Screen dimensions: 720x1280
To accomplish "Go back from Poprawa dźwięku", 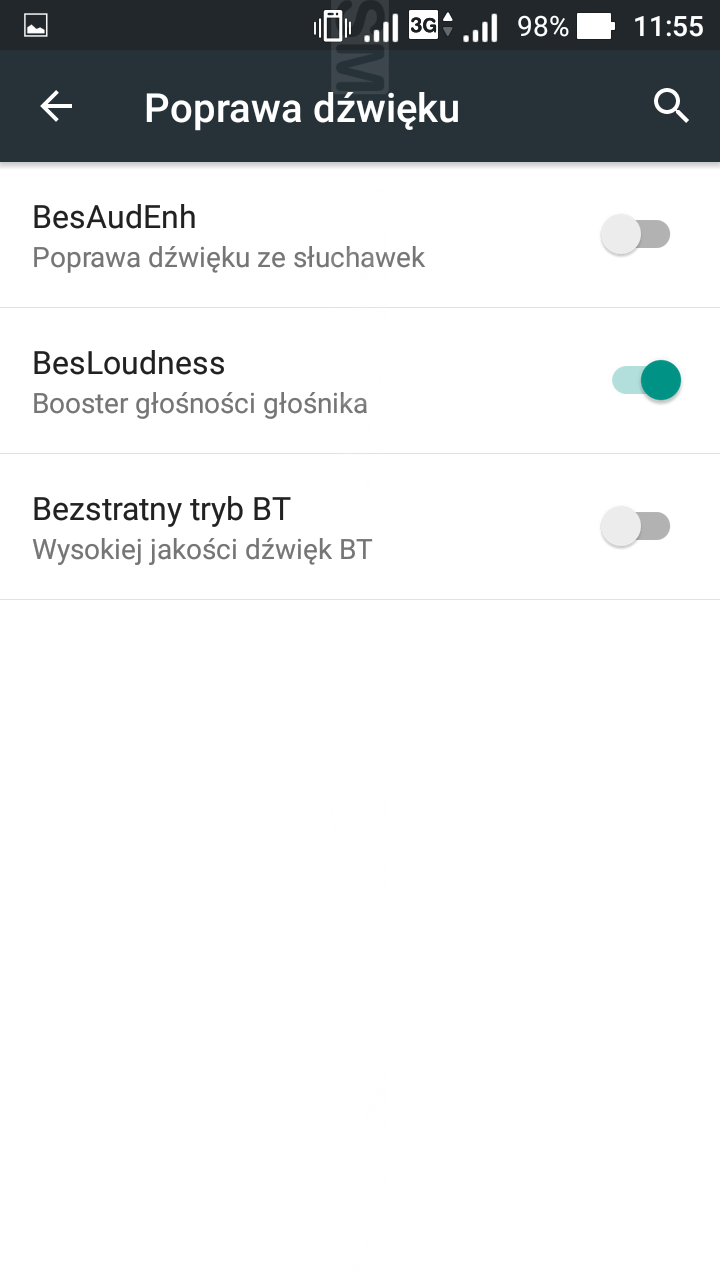I will pos(56,107).
